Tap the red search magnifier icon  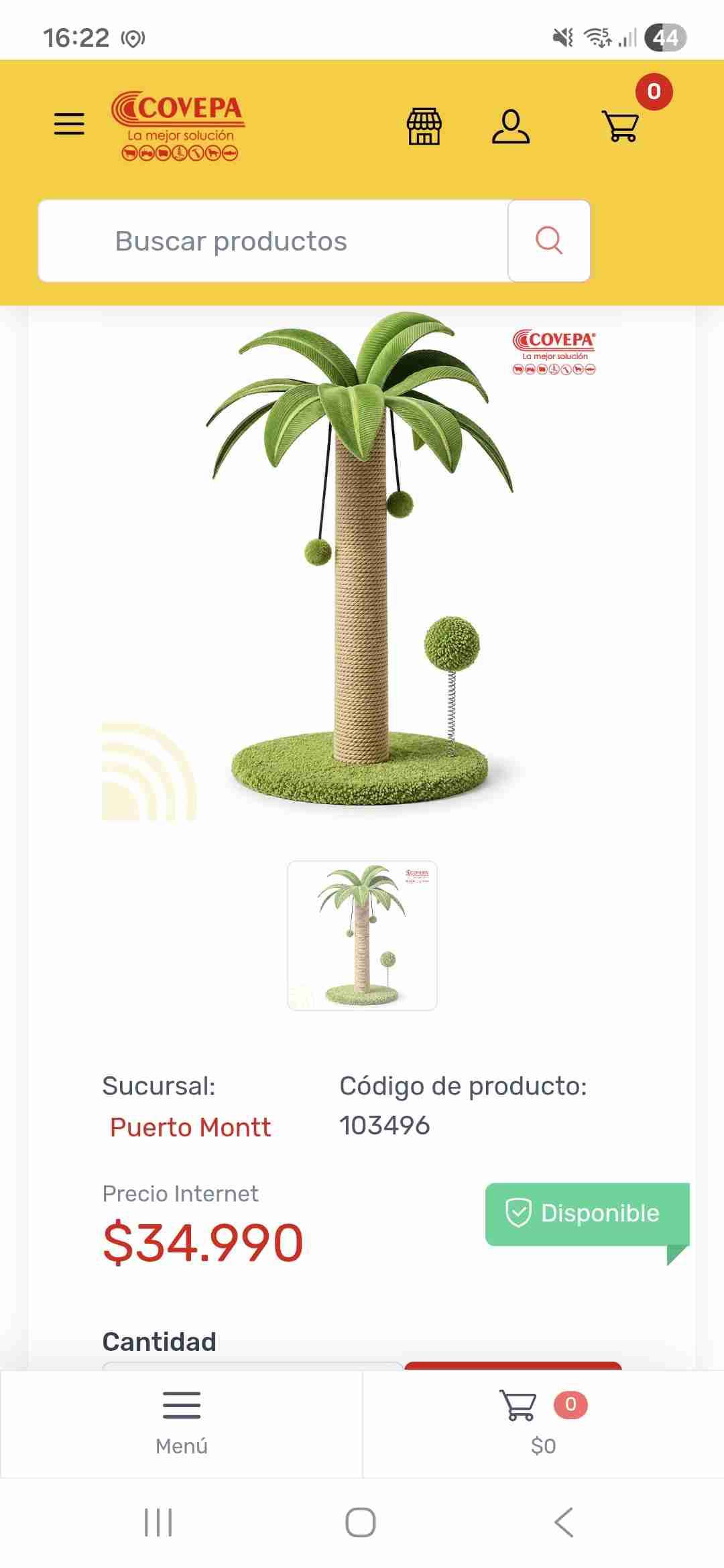click(548, 241)
